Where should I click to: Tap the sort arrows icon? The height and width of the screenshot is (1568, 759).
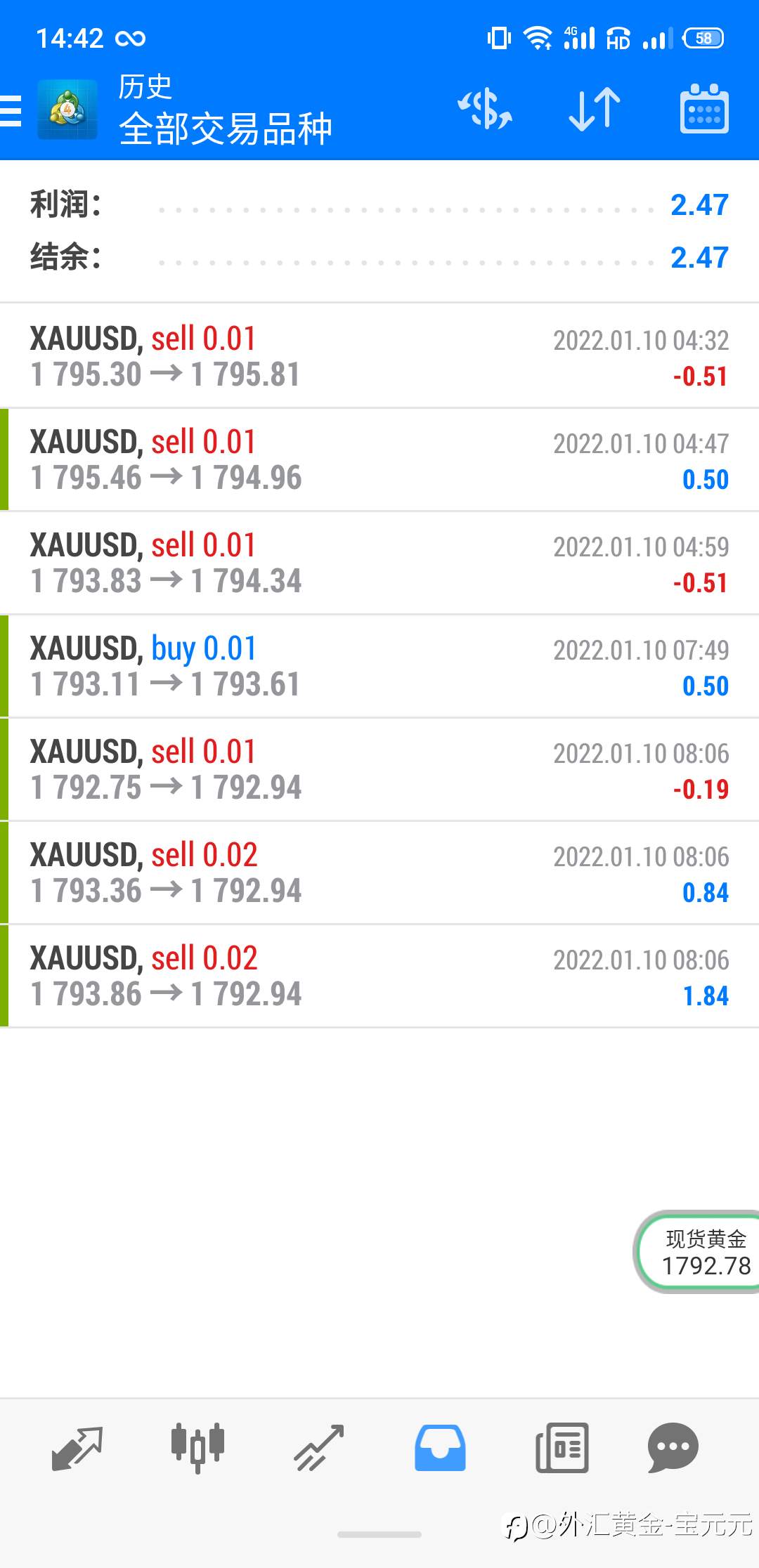595,109
